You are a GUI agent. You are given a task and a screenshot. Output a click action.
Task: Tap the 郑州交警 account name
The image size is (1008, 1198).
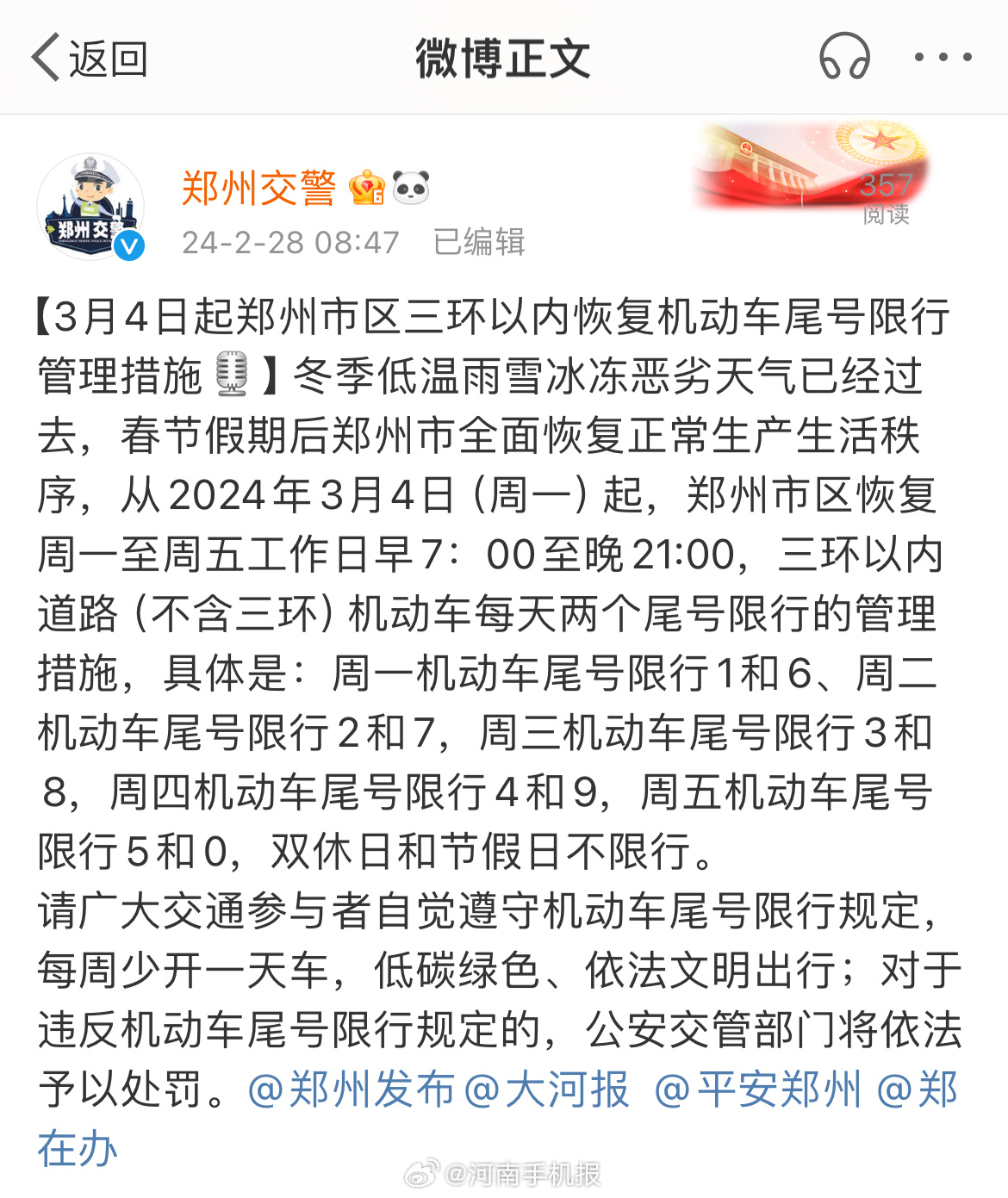click(x=258, y=188)
